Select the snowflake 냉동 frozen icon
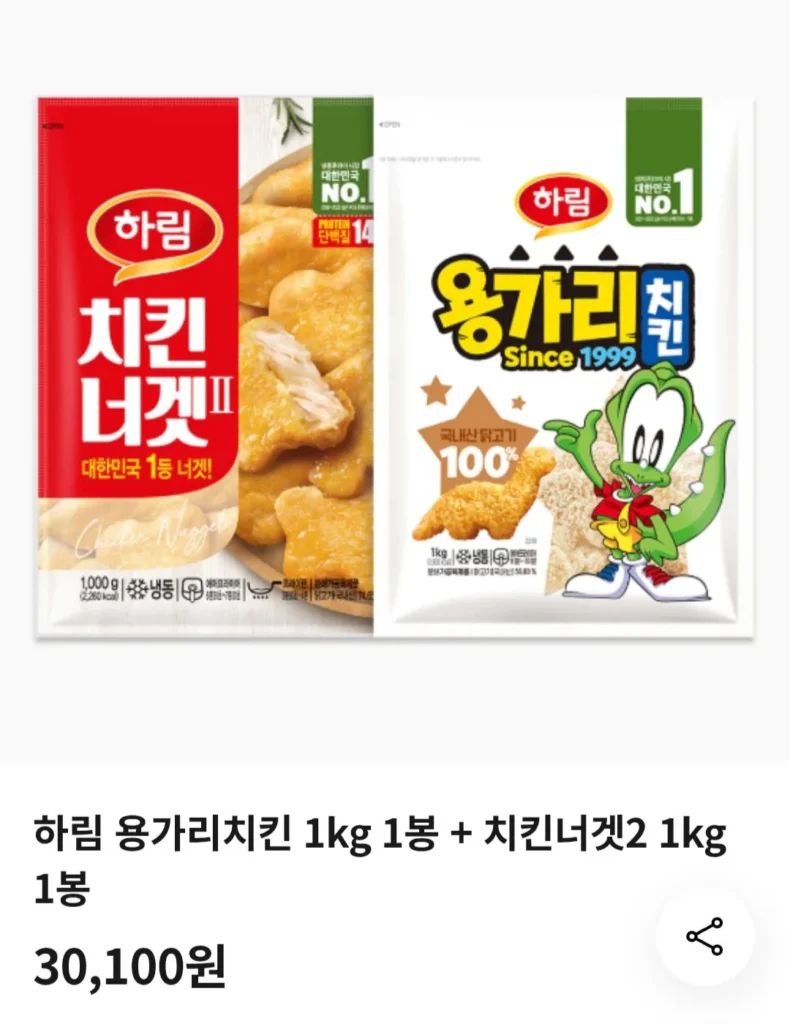This screenshot has width=790, height=1024. click(x=149, y=590)
